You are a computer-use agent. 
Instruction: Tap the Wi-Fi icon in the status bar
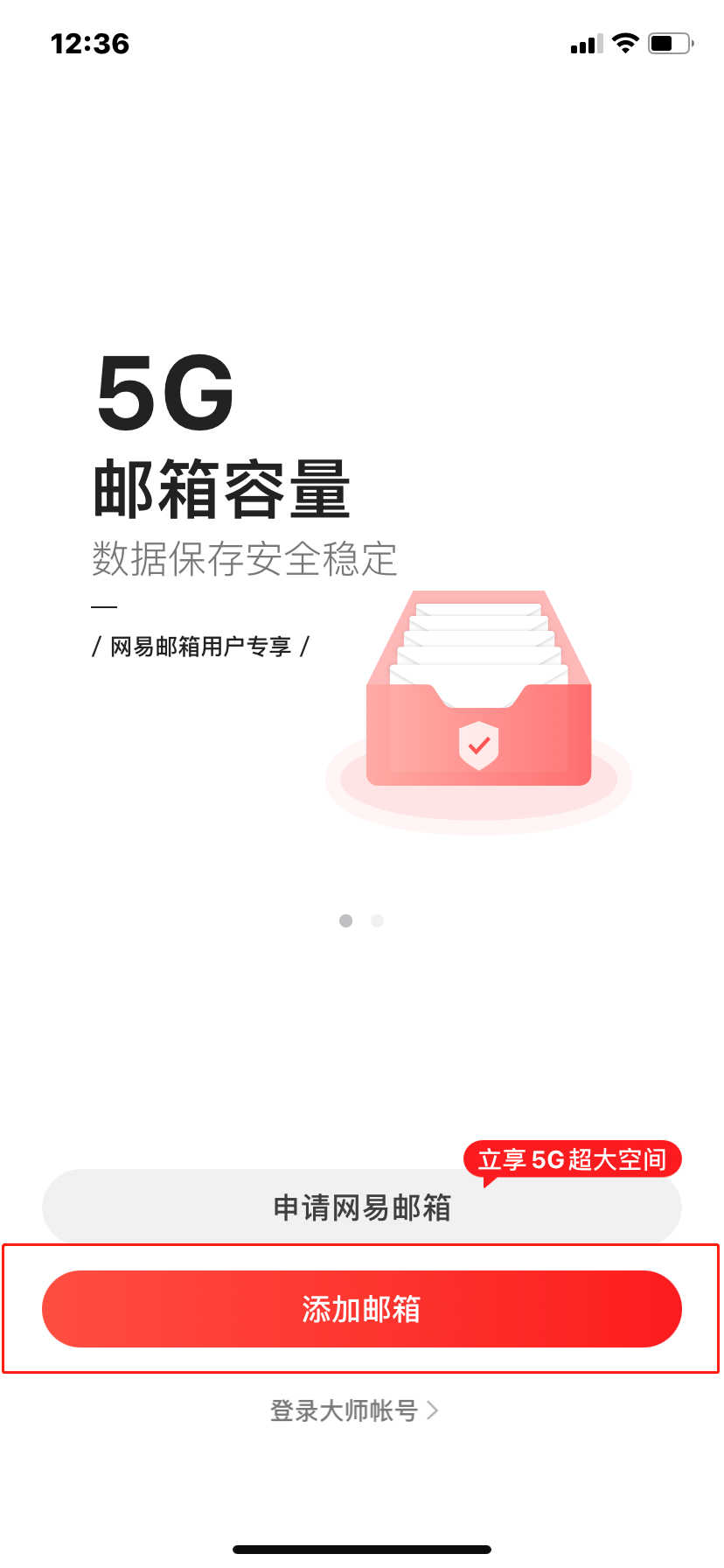626,44
